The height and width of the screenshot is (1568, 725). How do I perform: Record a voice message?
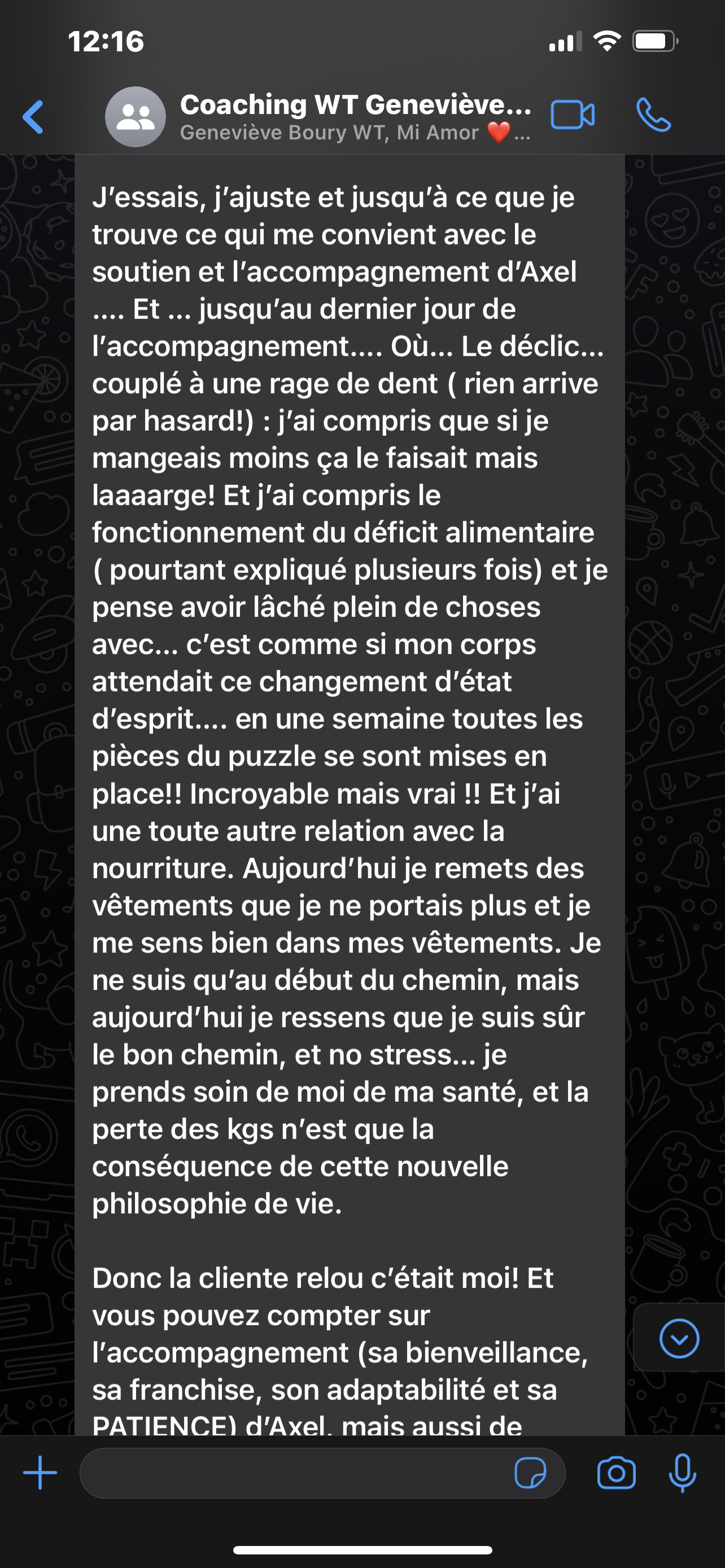[682, 1473]
